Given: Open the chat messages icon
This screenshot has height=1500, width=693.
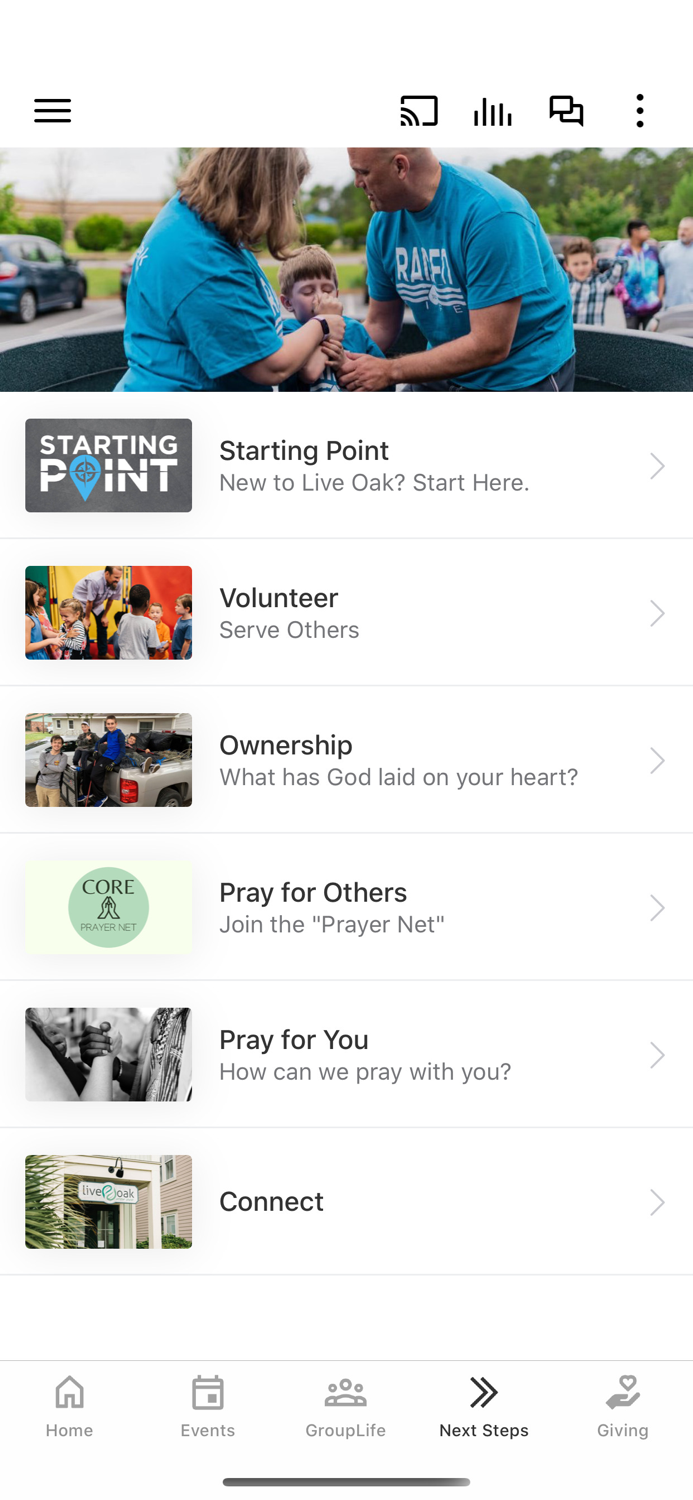Looking at the screenshot, I should pyautogui.click(x=566, y=111).
